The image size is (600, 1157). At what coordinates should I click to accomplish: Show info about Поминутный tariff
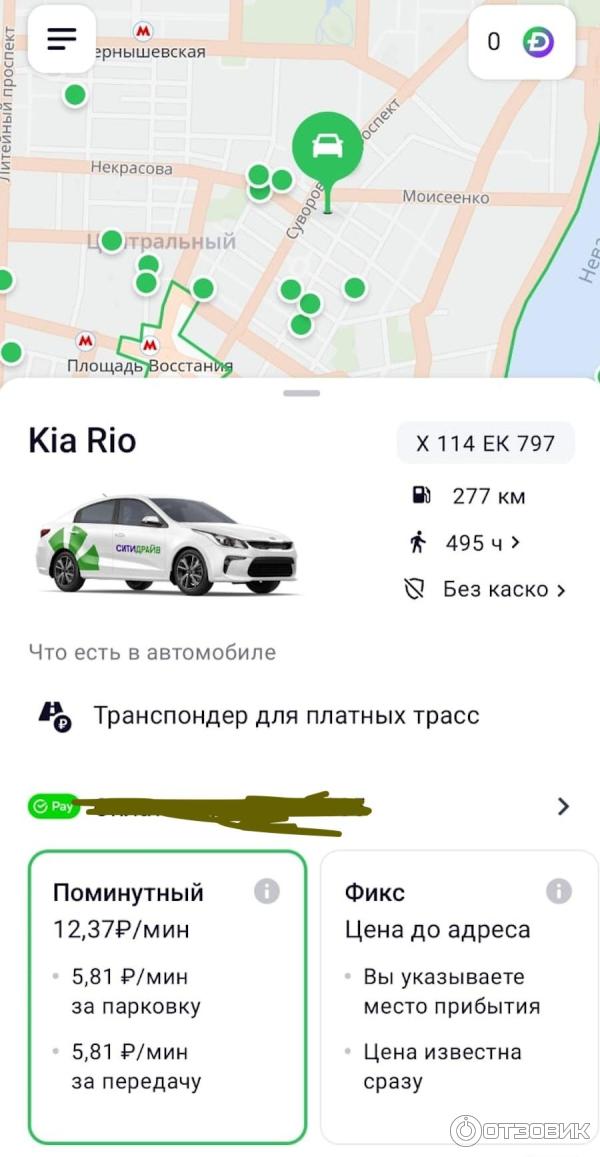pos(267,891)
